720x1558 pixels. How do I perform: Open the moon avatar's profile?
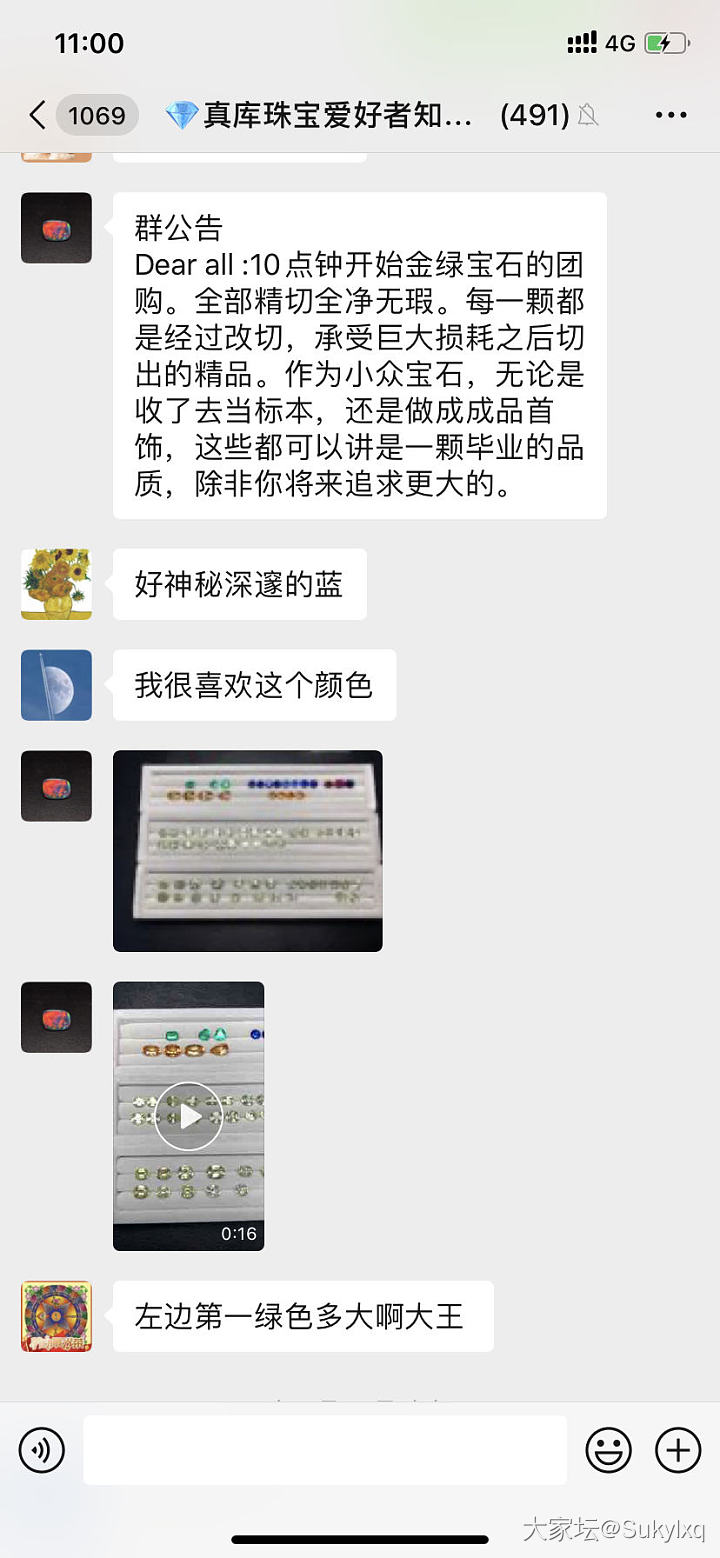[56, 685]
